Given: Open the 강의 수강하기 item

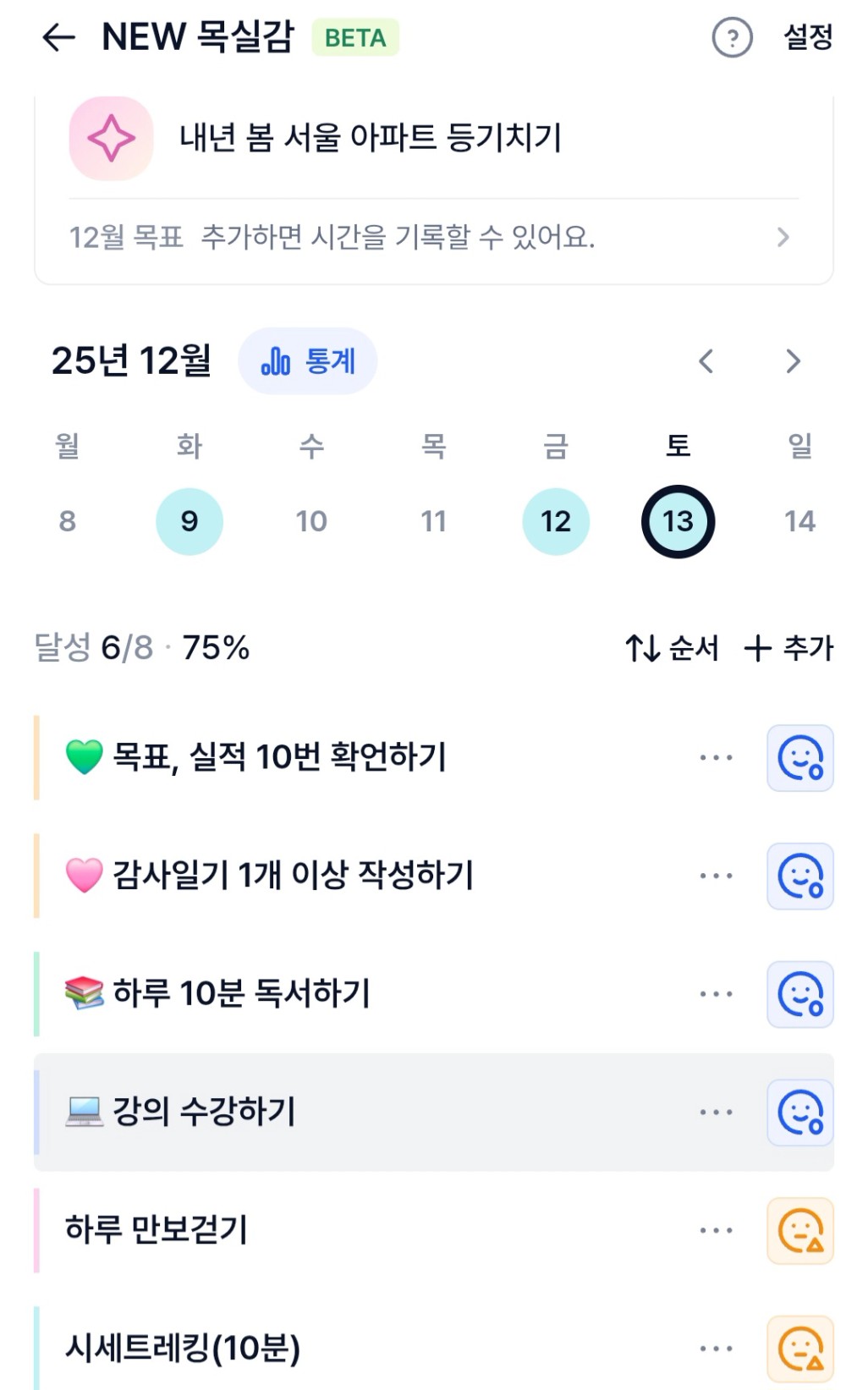Looking at the screenshot, I should click(x=338, y=1113).
